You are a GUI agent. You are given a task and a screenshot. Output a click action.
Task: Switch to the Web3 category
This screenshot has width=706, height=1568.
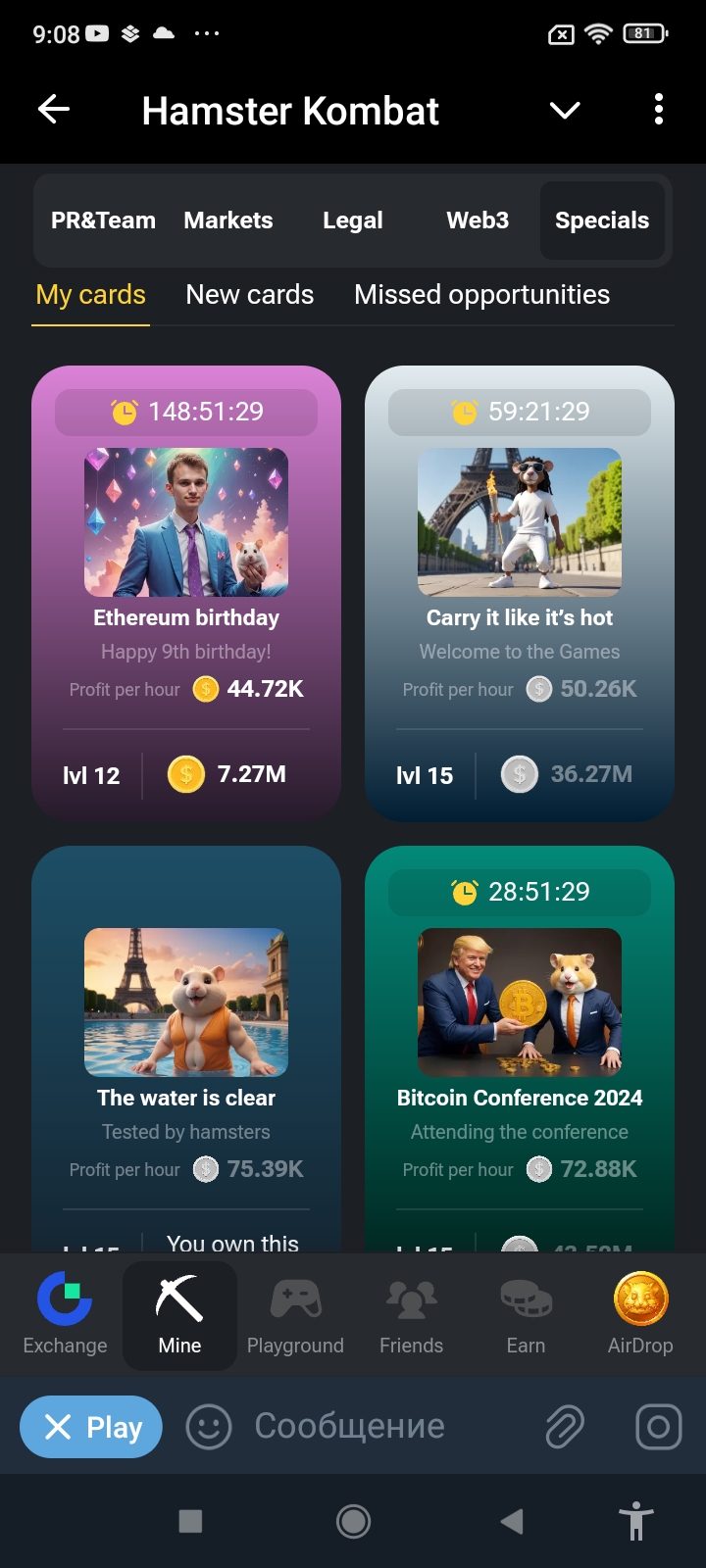(x=478, y=220)
